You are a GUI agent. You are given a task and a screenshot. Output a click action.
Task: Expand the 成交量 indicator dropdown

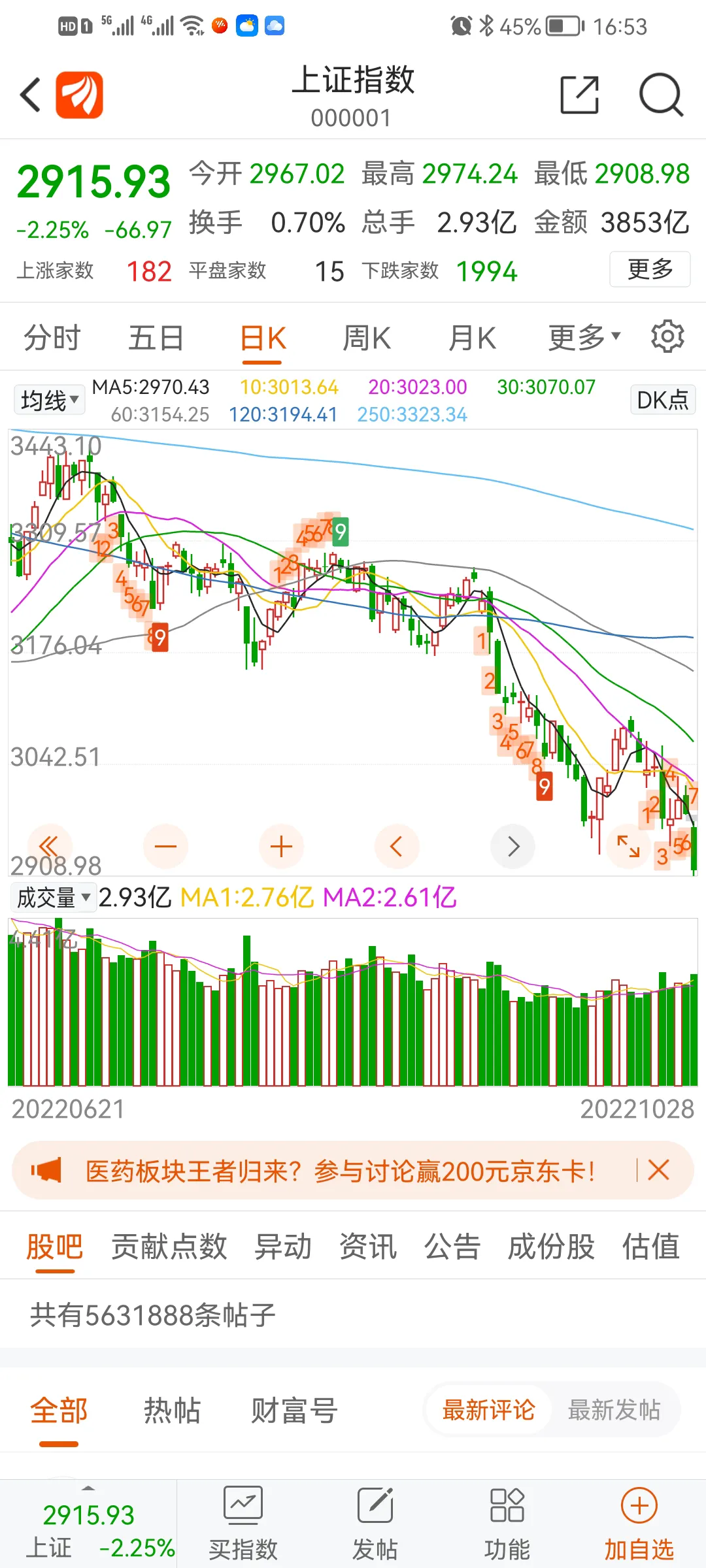point(54,898)
